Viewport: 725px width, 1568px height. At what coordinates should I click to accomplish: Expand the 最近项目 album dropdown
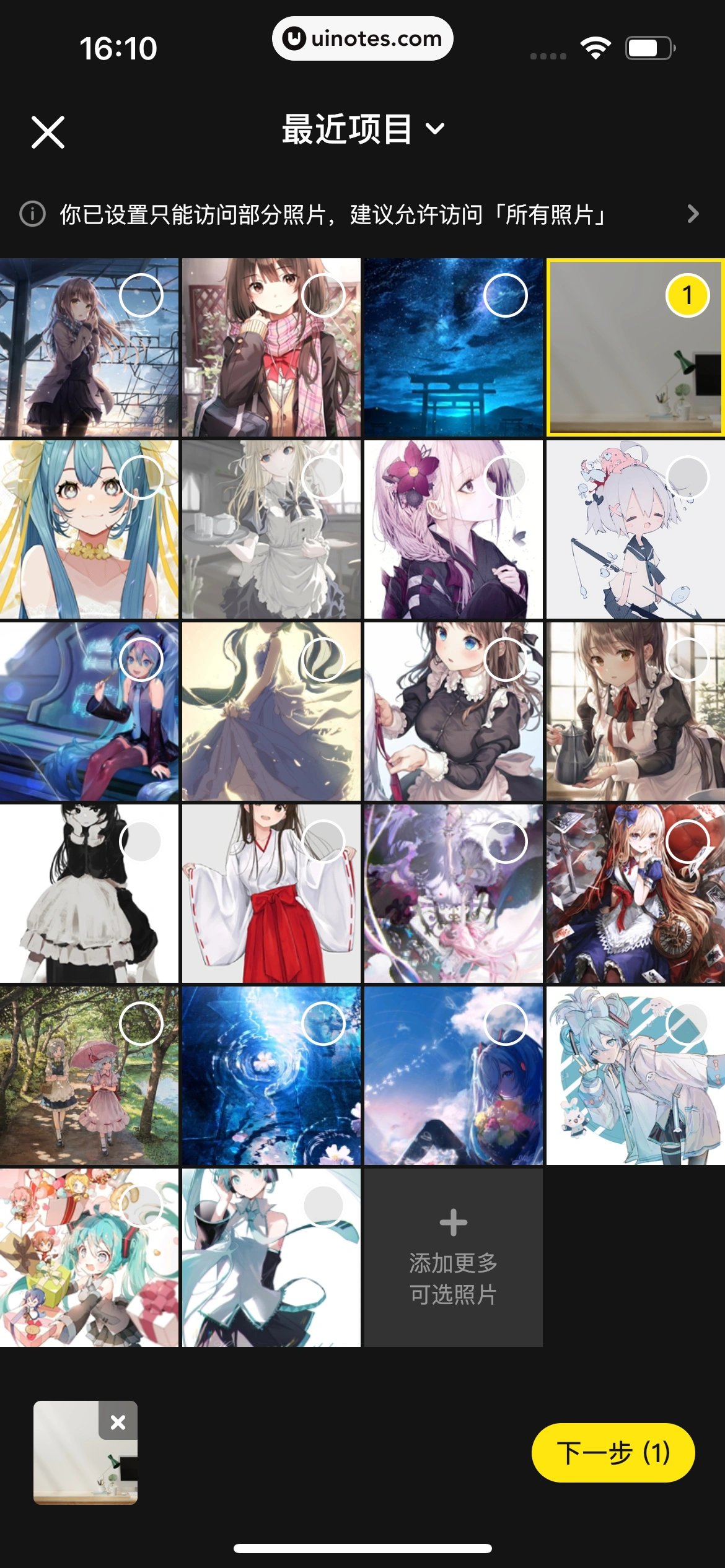click(362, 129)
